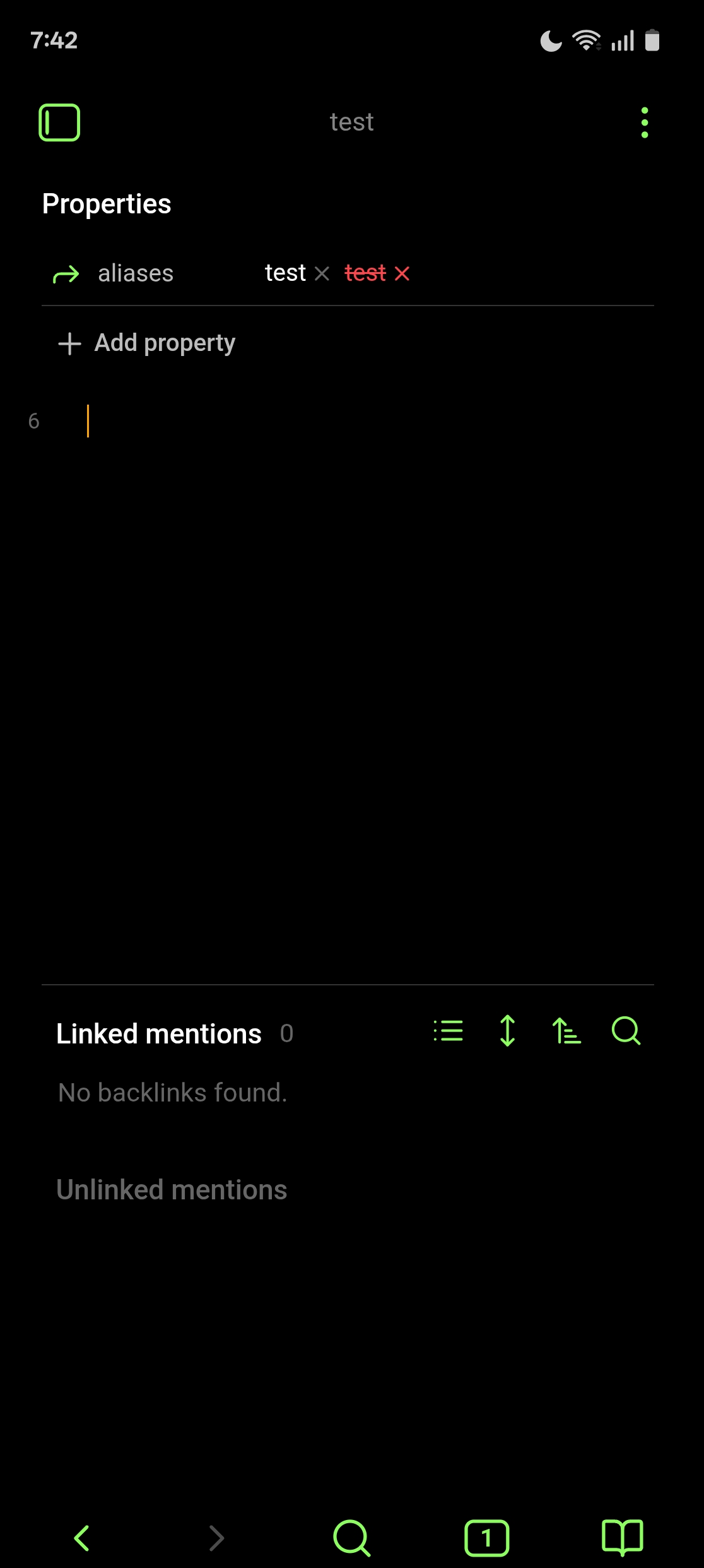Expand the Unlinked mentions section
Screen dimensions: 704x1568
coord(172,1190)
